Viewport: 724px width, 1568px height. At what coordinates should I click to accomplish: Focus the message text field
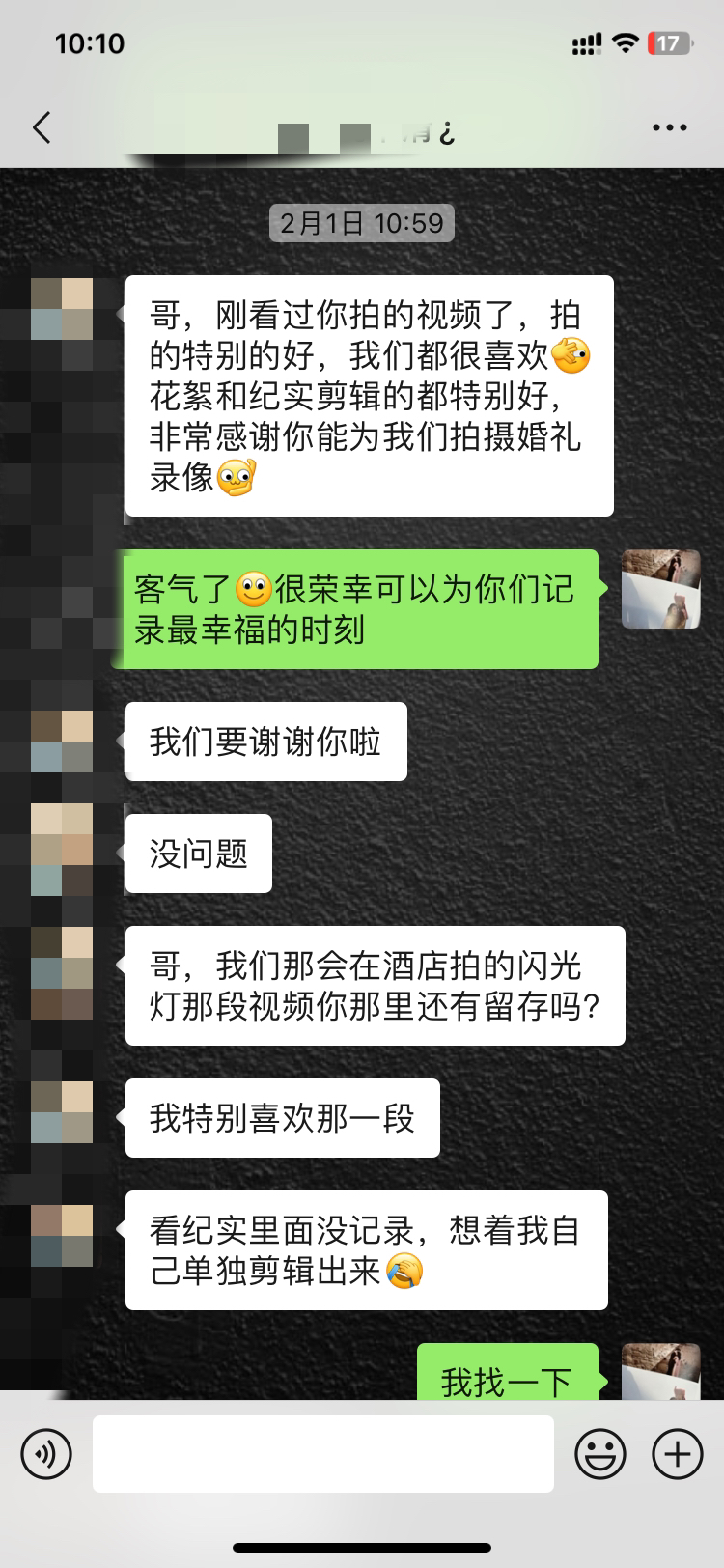tap(322, 1453)
